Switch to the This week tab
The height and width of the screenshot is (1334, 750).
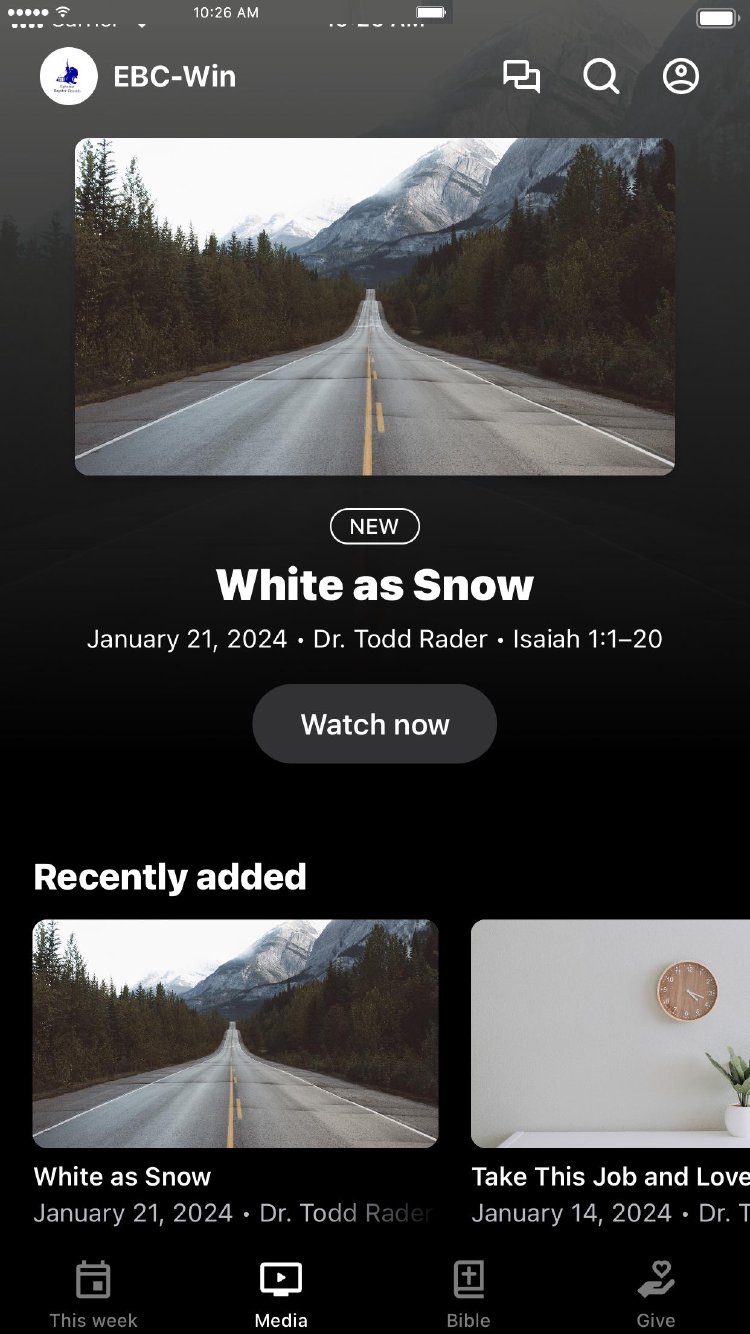93,1294
